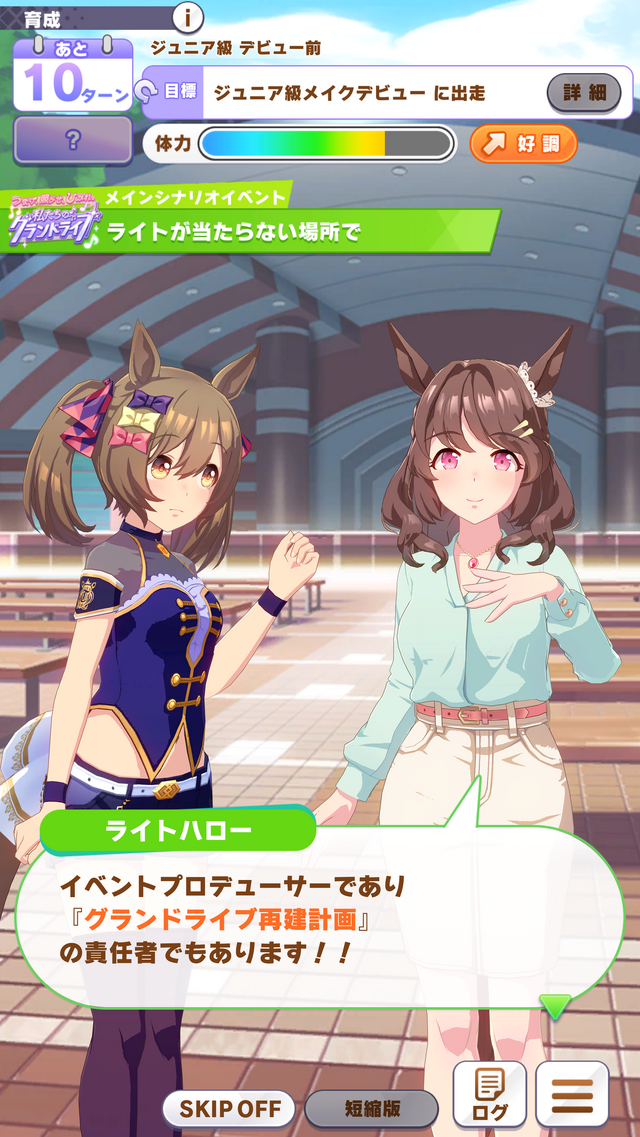Tap the 好調 condition indicator
640x1137 pixels.
point(524,143)
